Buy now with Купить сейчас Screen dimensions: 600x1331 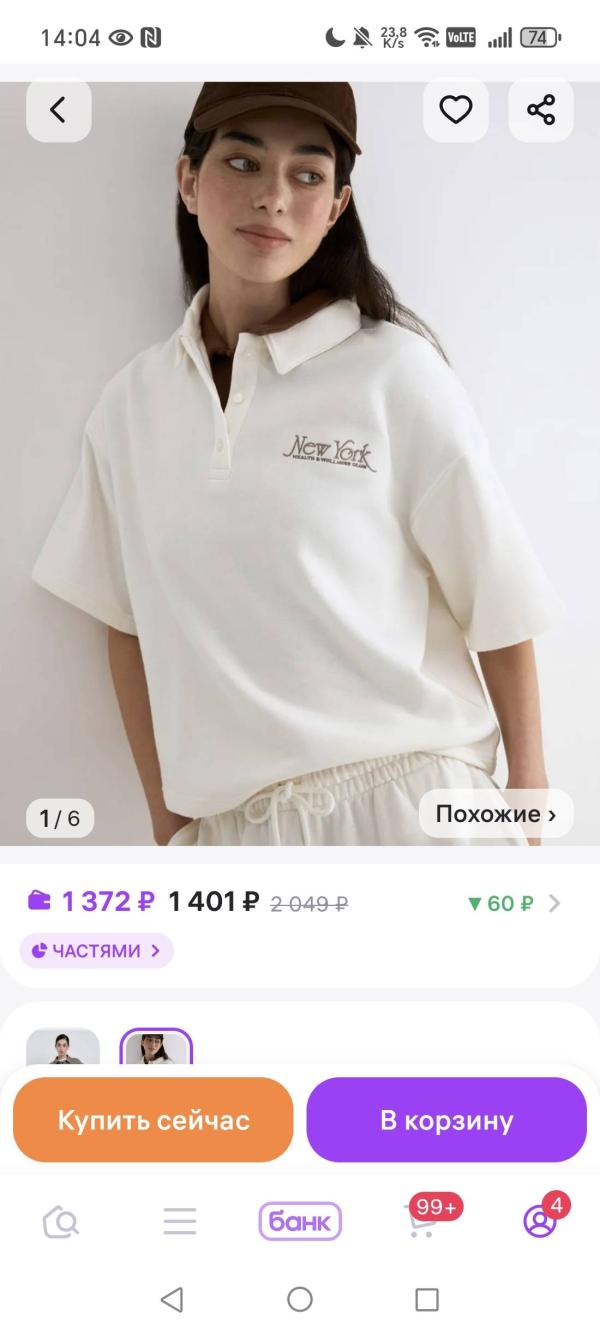pos(153,1120)
